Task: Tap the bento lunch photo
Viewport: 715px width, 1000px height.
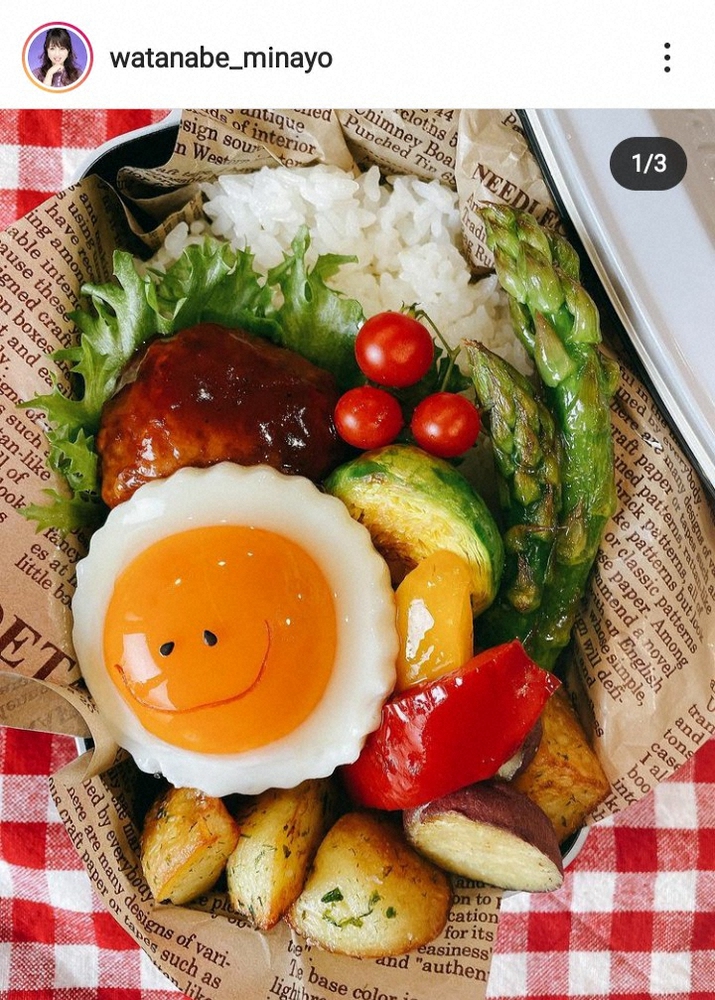Action: pos(357,555)
